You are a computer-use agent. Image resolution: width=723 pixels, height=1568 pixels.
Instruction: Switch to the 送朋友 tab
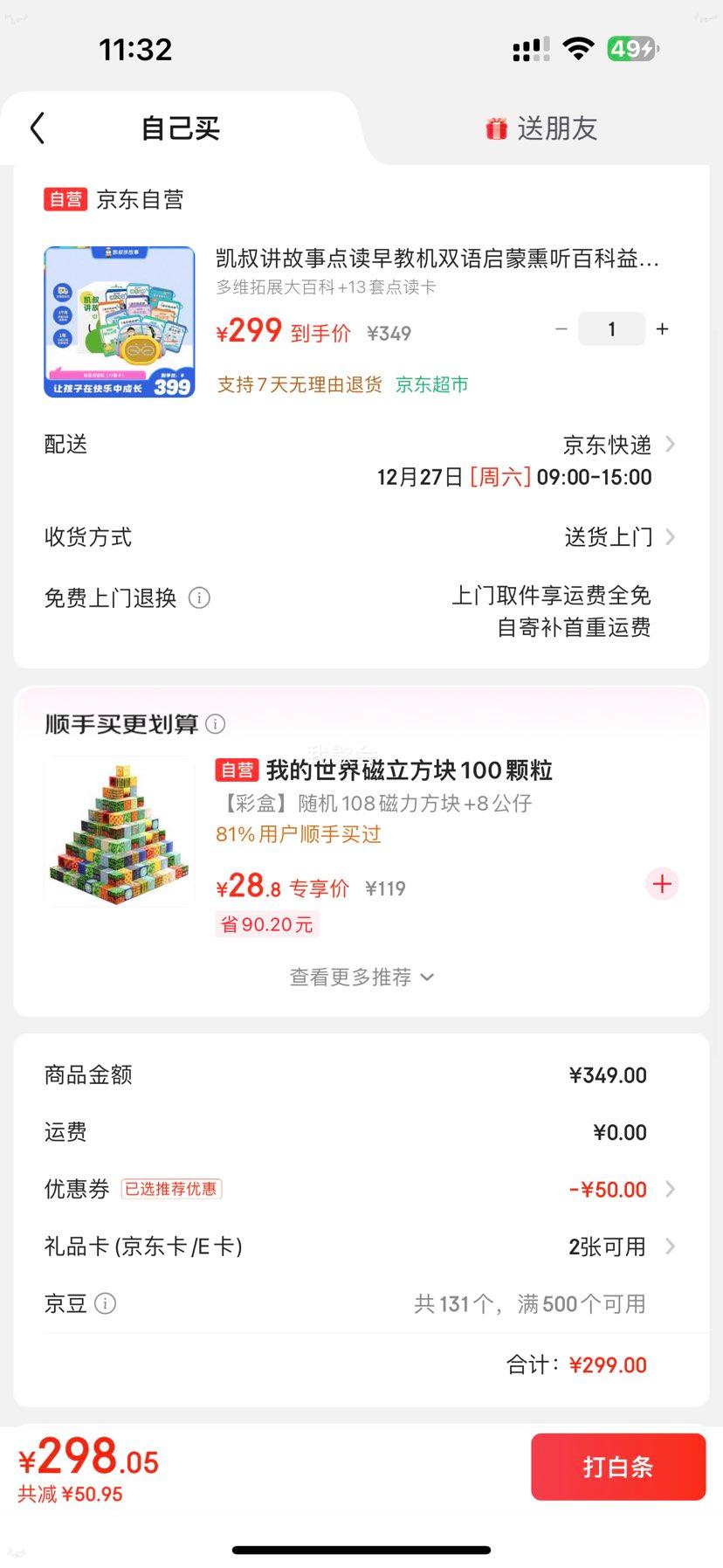[x=556, y=128]
